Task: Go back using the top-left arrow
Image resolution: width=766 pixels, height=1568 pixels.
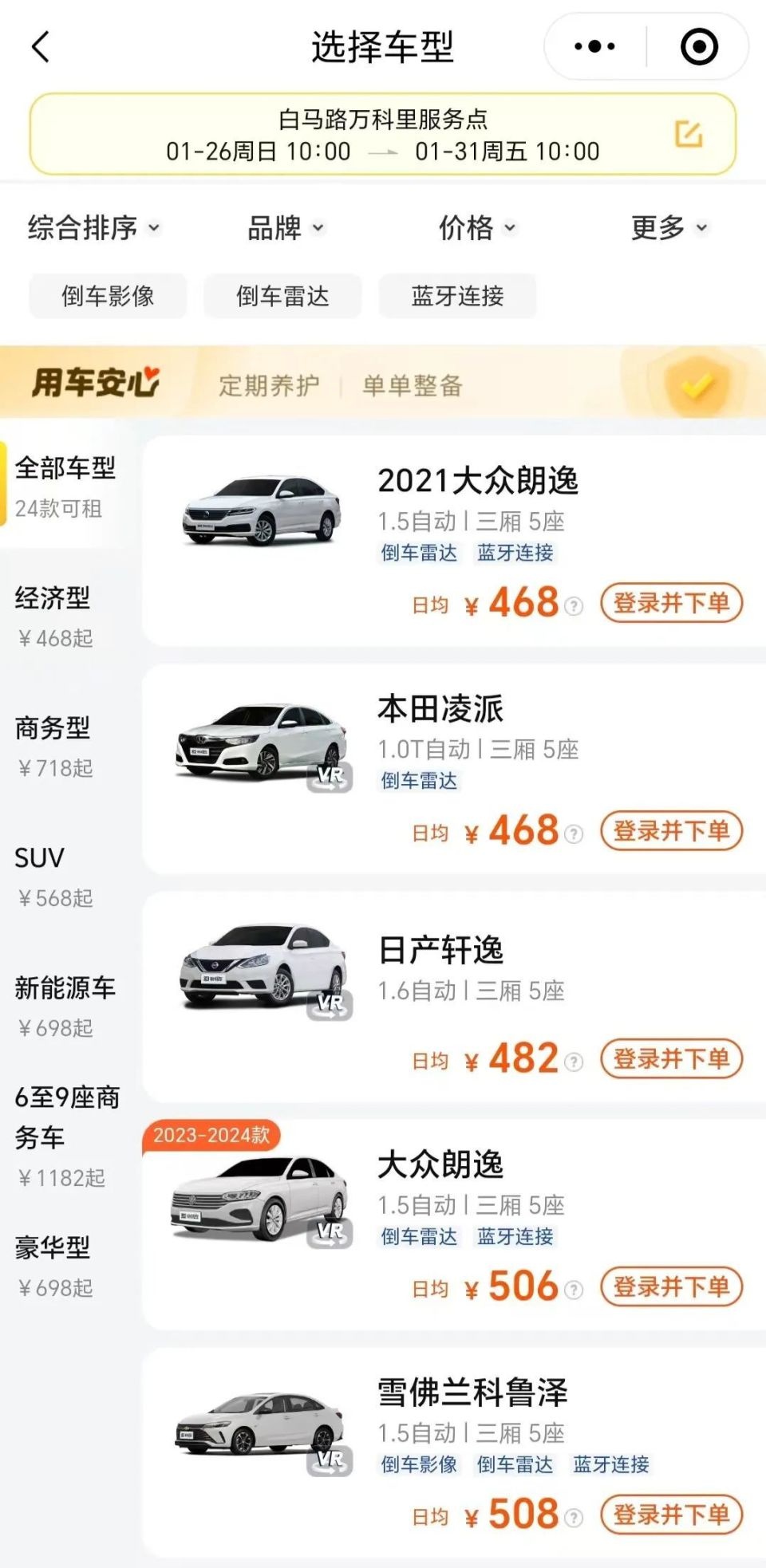Action: click(41, 47)
